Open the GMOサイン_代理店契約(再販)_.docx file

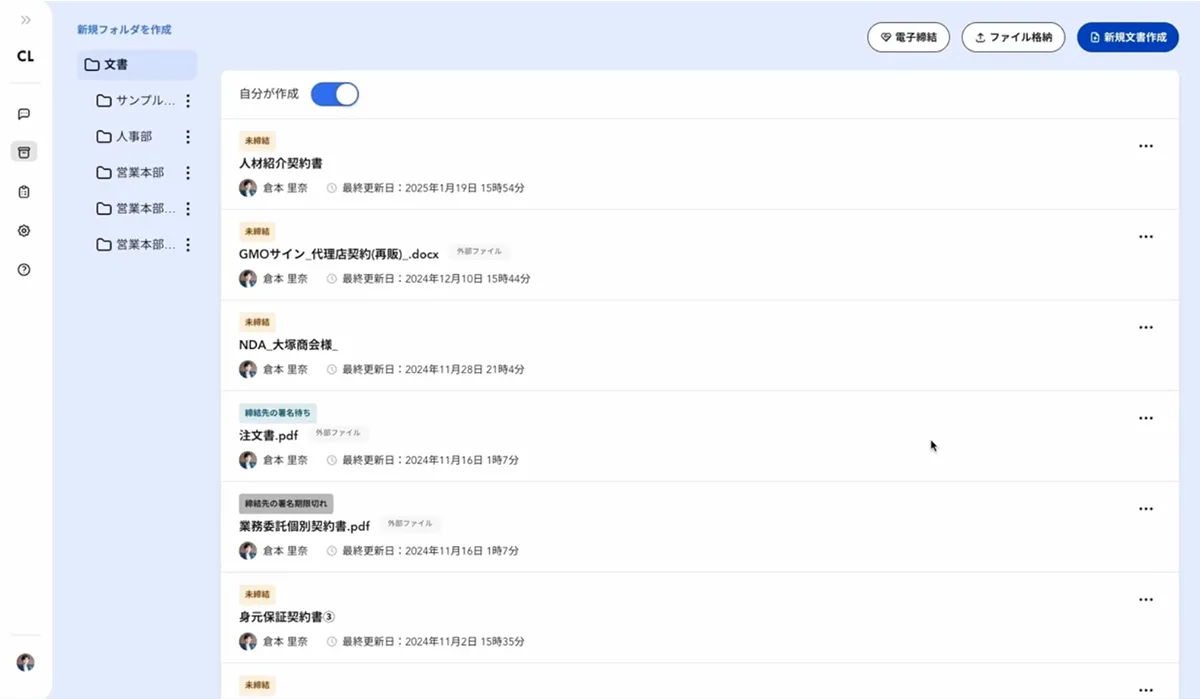pos(339,254)
